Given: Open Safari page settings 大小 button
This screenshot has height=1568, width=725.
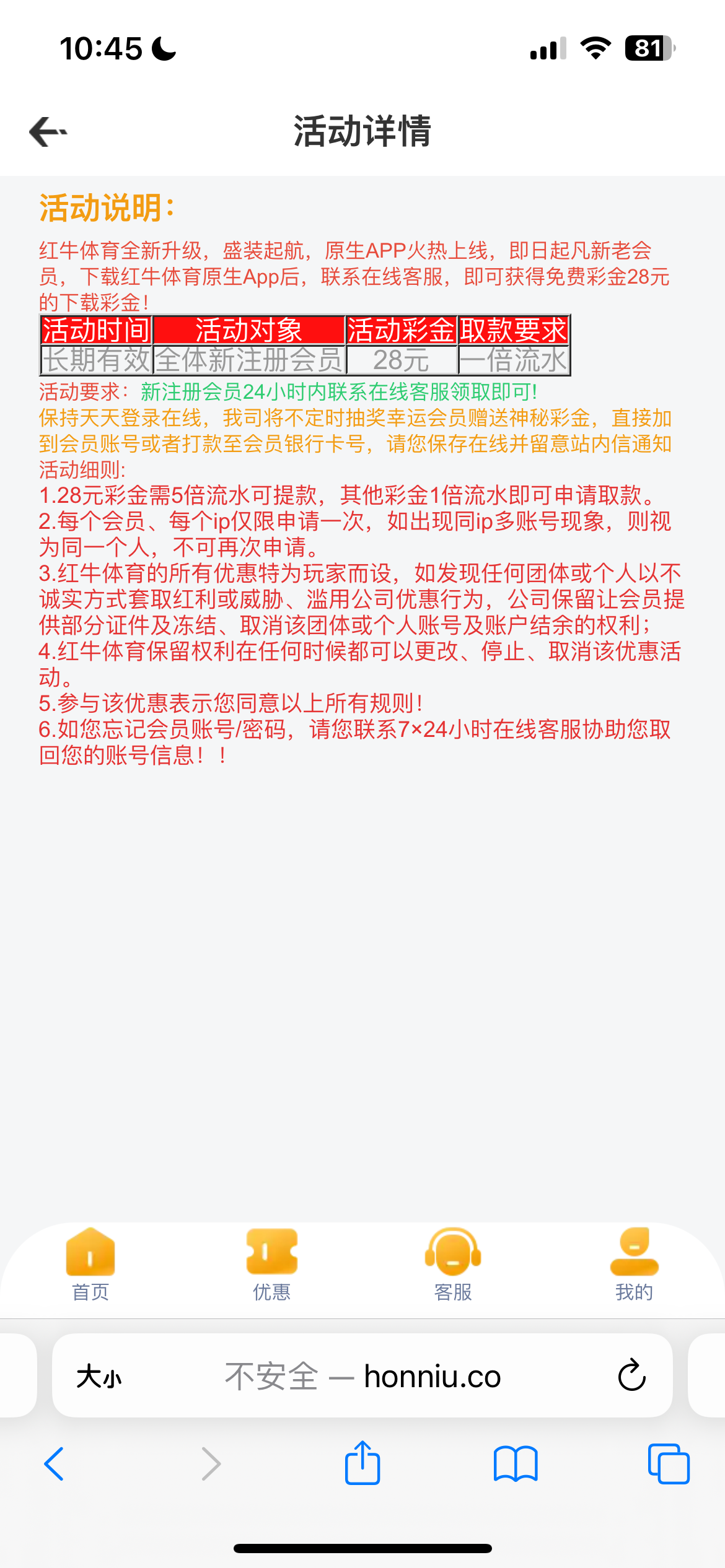Looking at the screenshot, I should click(99, 1377).
